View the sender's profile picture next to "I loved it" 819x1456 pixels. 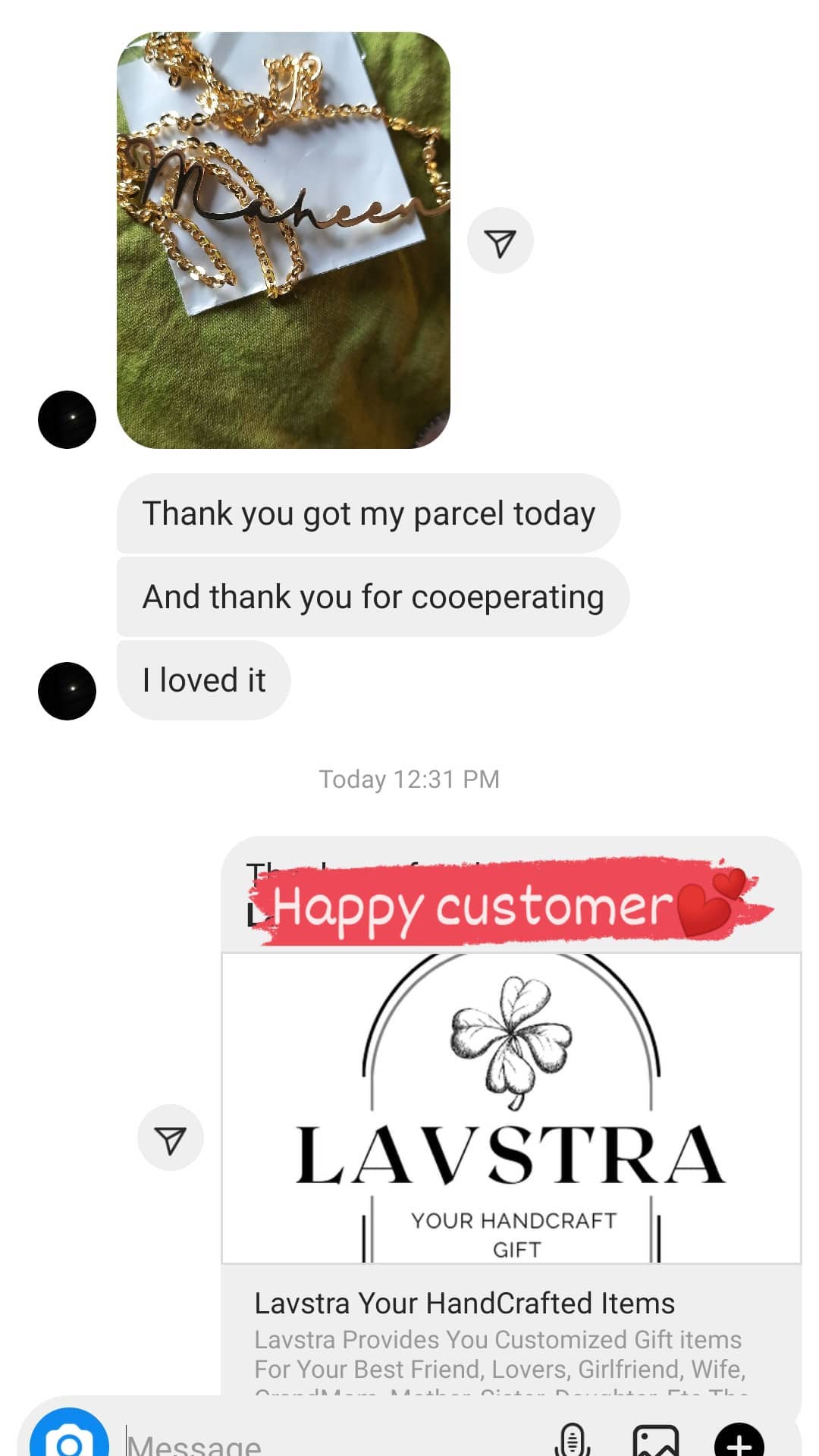point(67,691)
